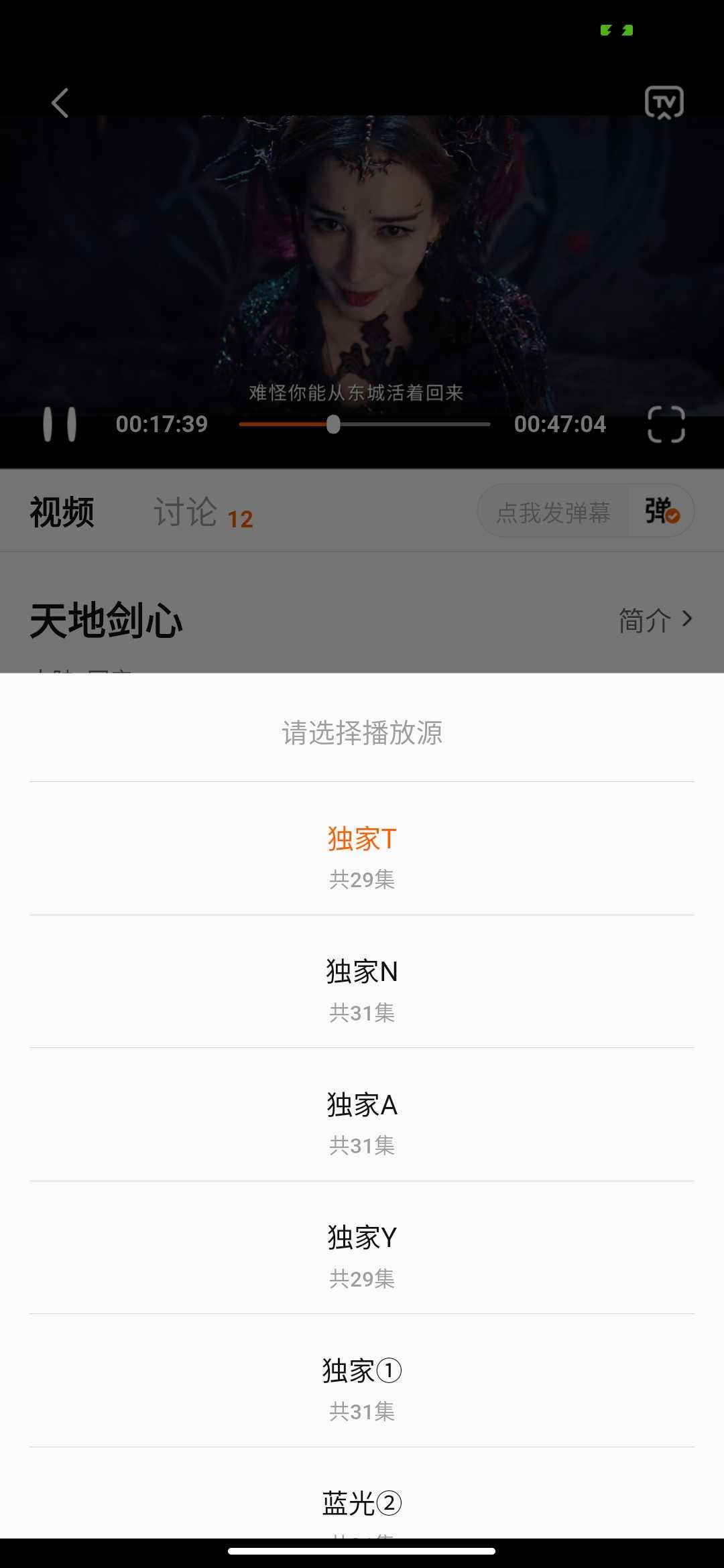Open the 简介 synopsis

(x=654, y=620)
